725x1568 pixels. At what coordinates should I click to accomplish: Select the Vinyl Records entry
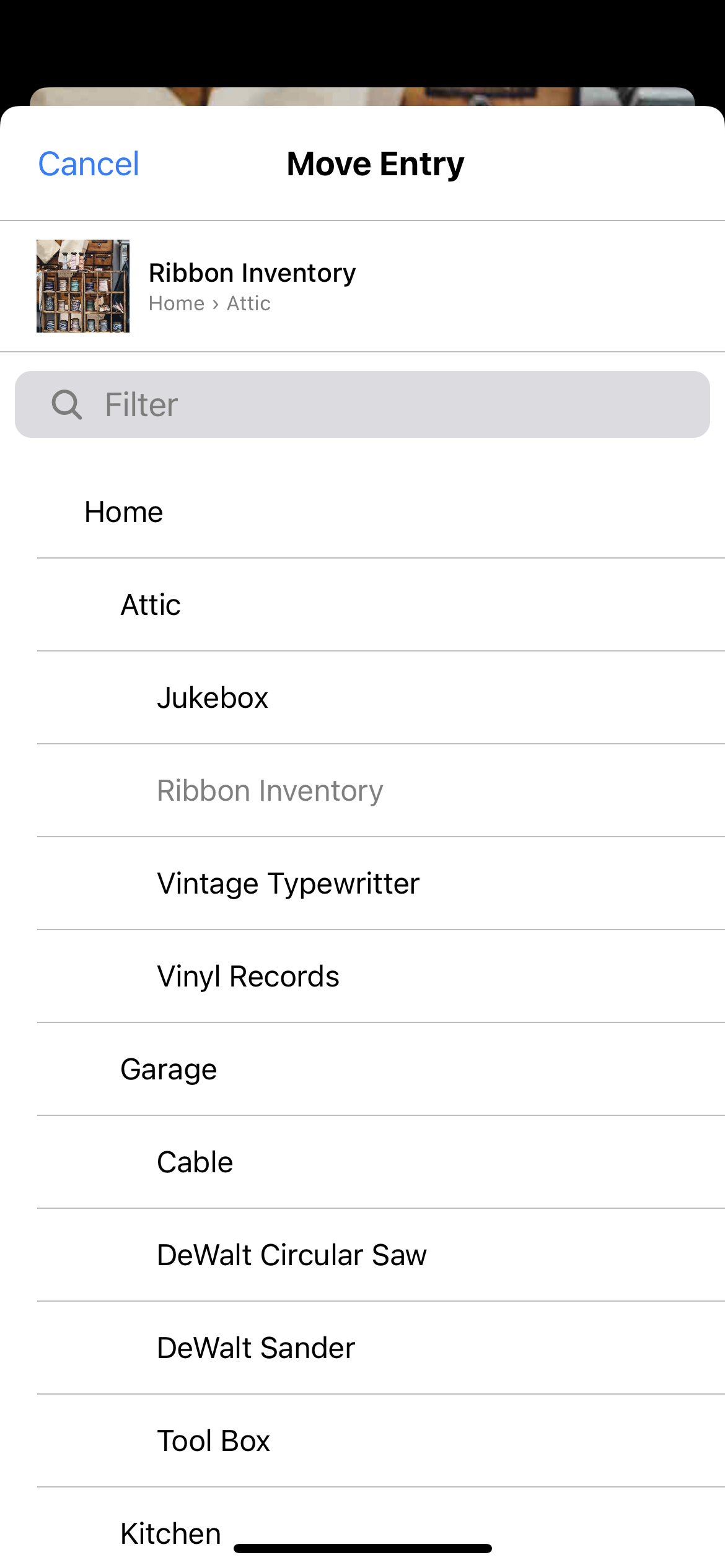[x=362, y=977]
